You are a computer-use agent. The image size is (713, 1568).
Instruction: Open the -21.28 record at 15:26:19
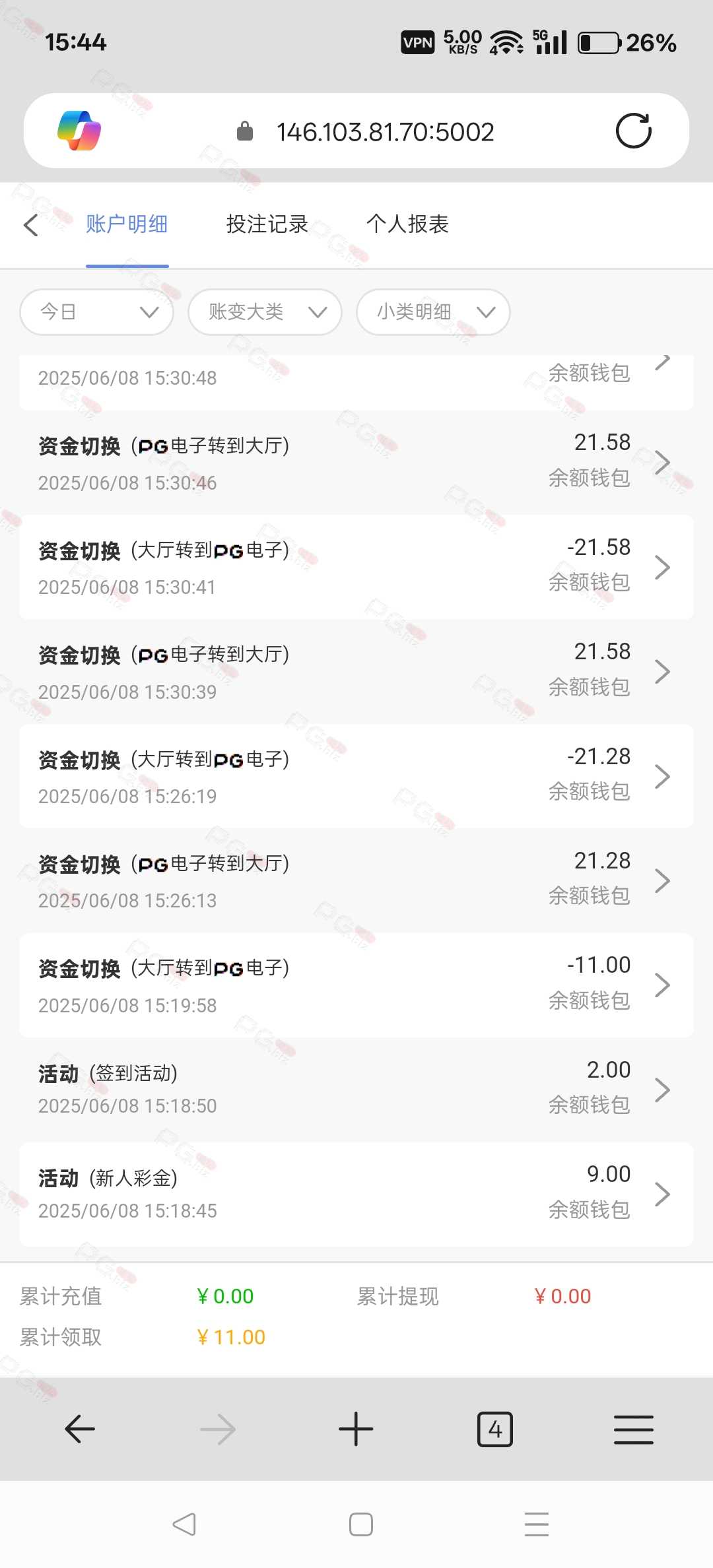coord(356,776)
